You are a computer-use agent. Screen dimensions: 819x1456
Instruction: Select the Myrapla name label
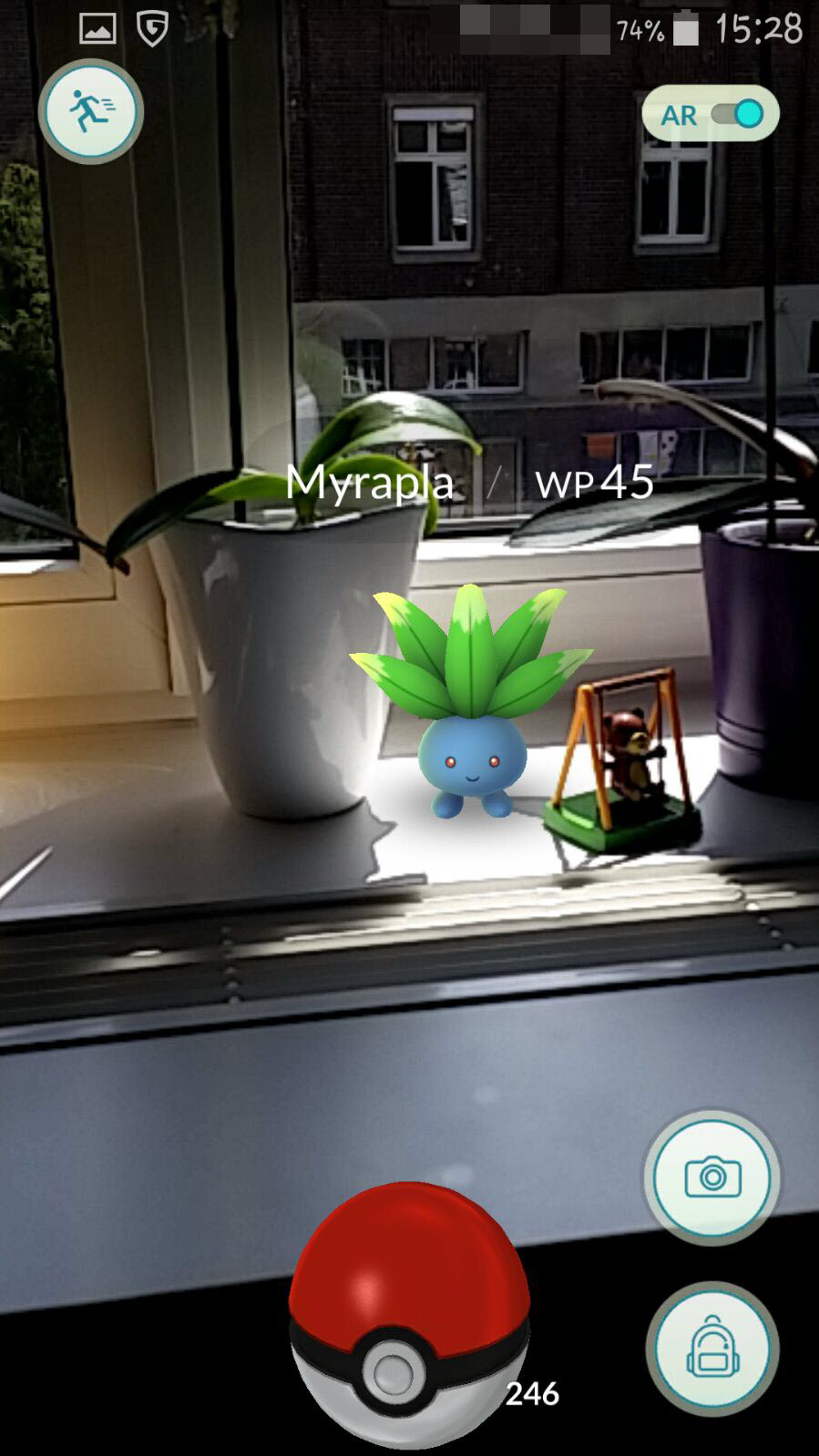368,483
